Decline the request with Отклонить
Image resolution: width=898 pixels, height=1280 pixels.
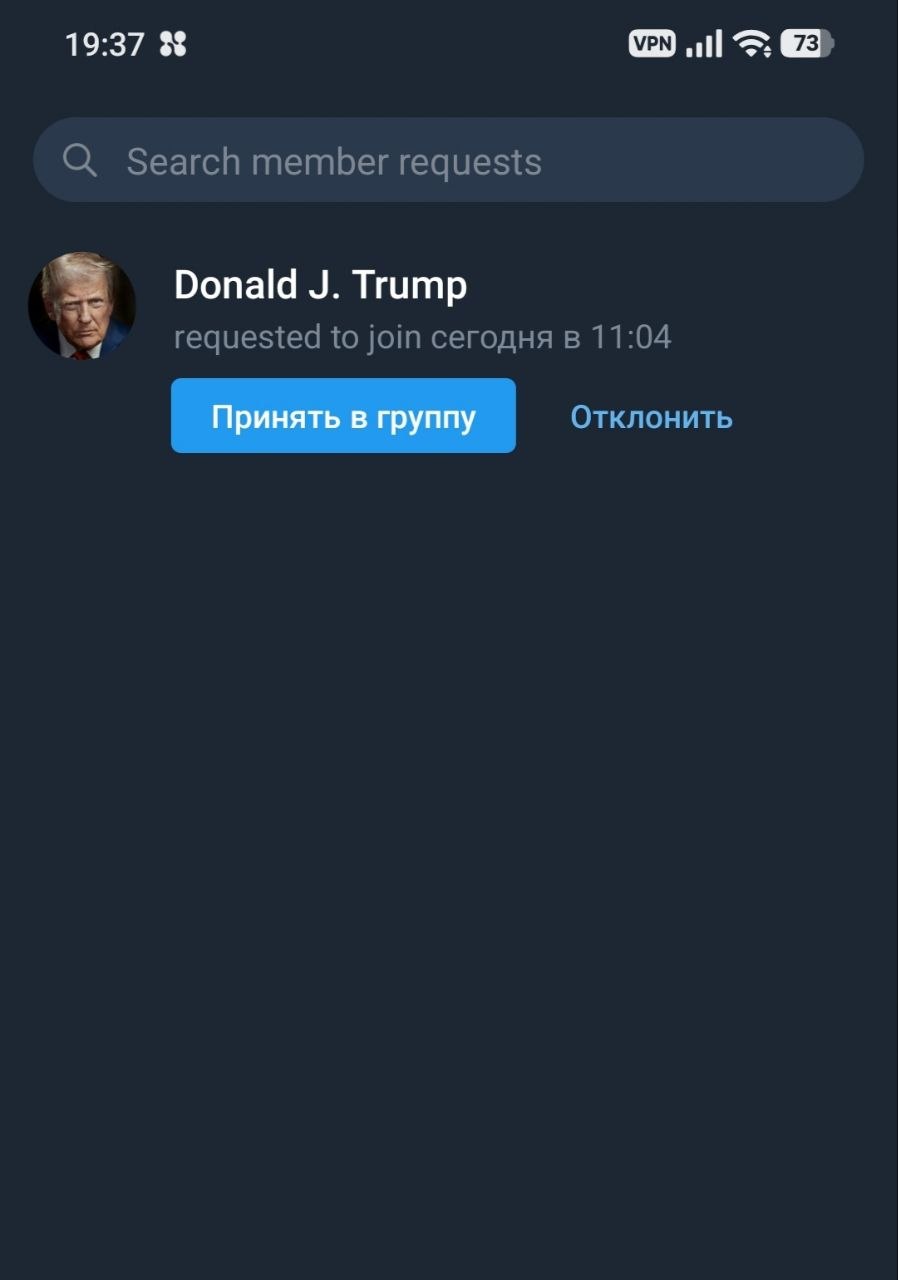pyautogui.click(x=651, y=417)
